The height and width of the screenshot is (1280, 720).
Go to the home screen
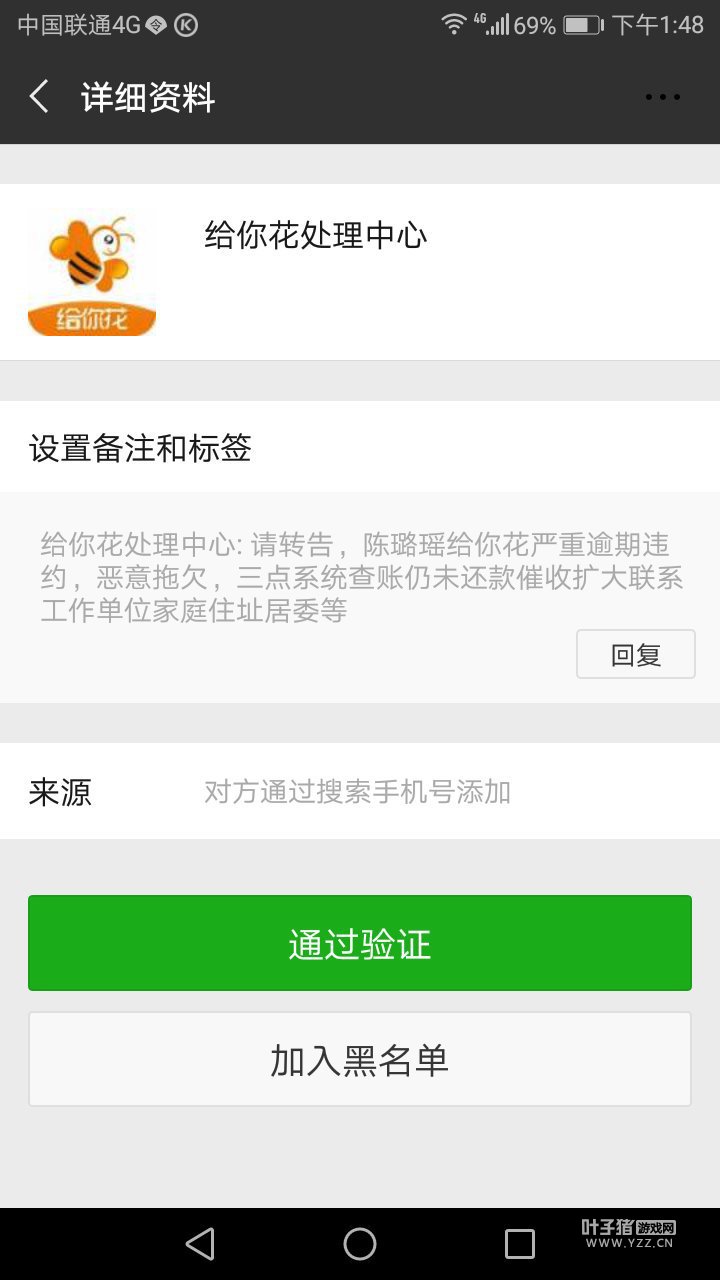(360, 1244)
